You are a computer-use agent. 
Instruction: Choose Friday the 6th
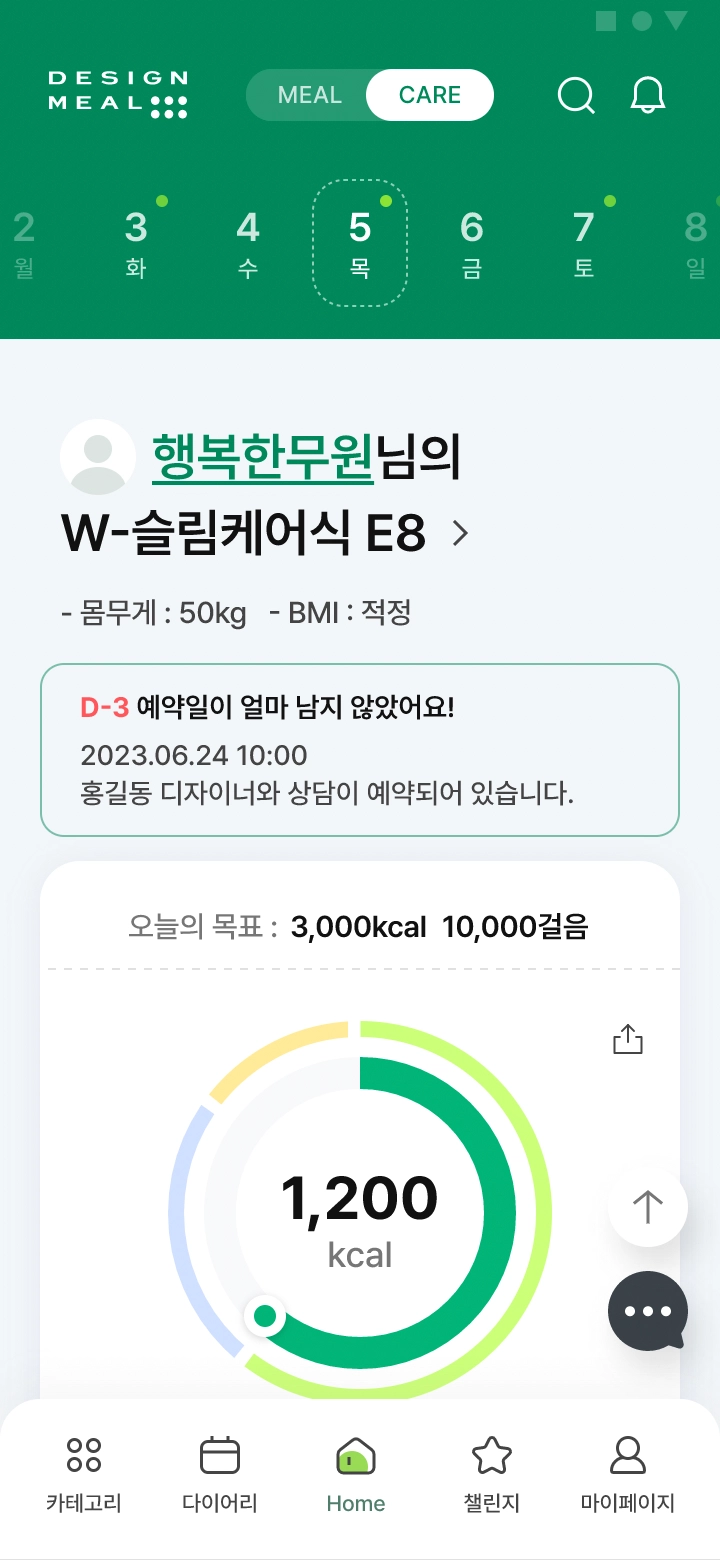pos(472,243)
